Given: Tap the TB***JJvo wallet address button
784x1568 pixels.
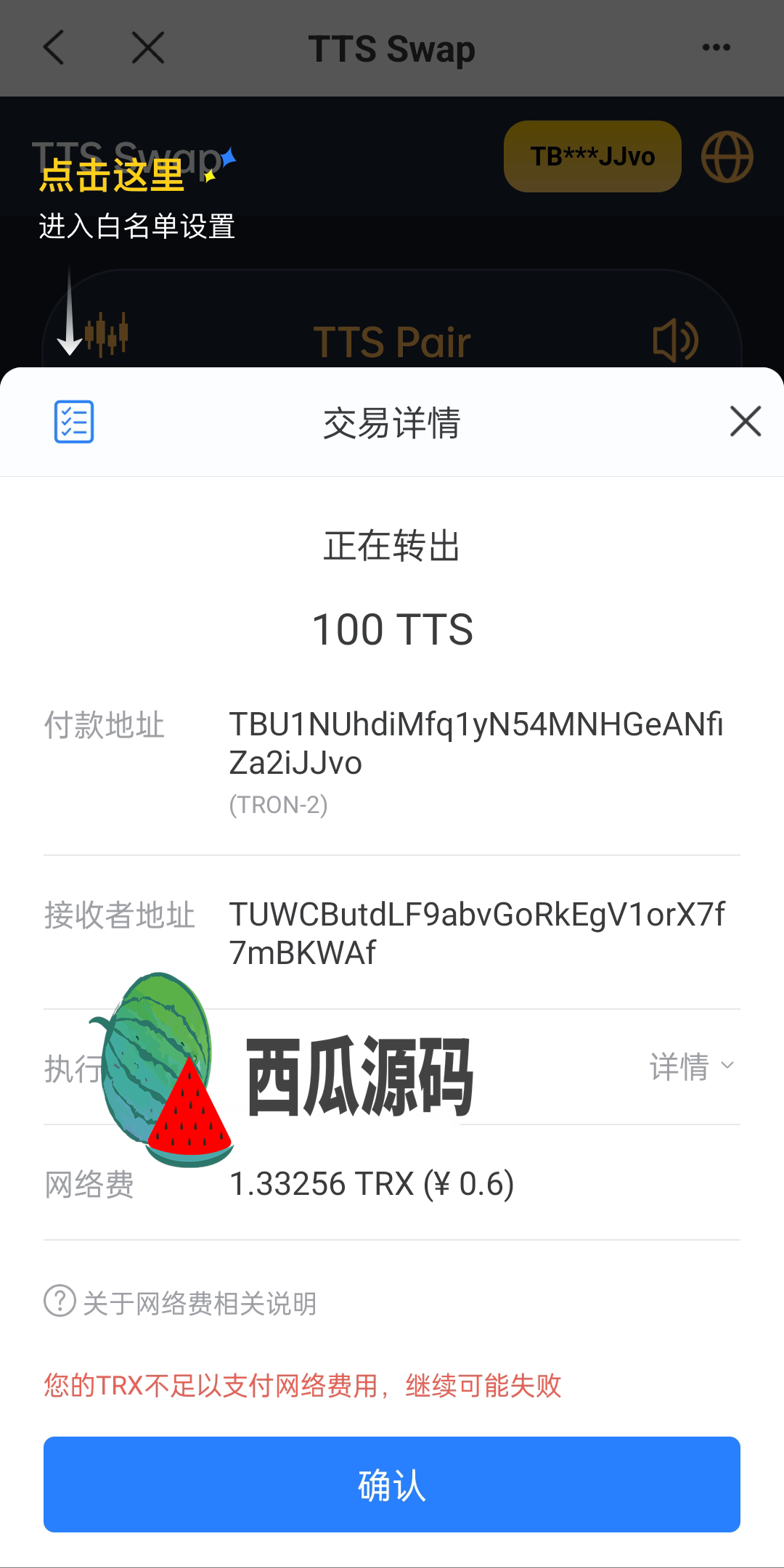Looking at the screenshot, I should 592,157.
